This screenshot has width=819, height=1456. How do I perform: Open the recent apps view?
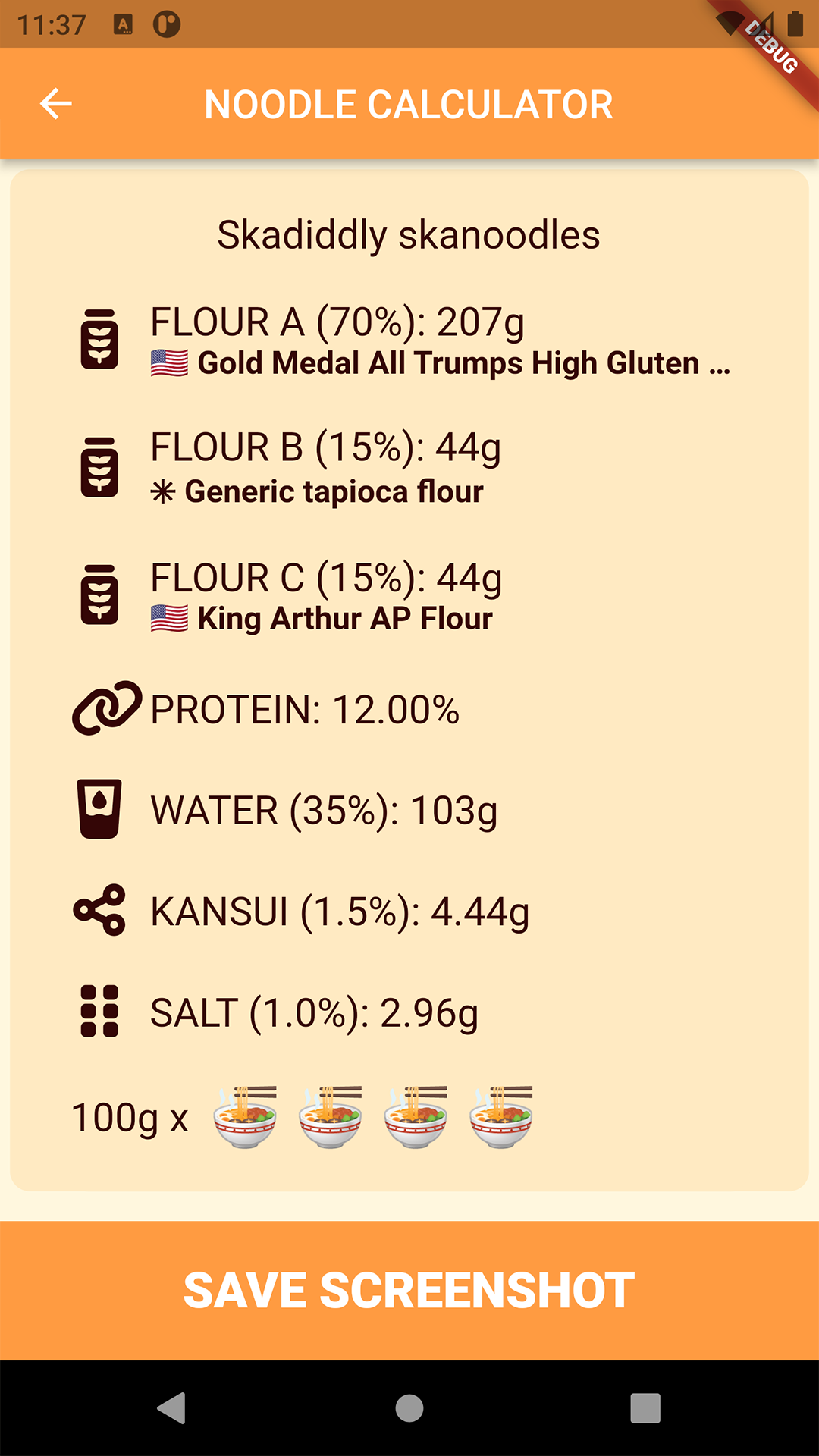[x=645, y=1408]
